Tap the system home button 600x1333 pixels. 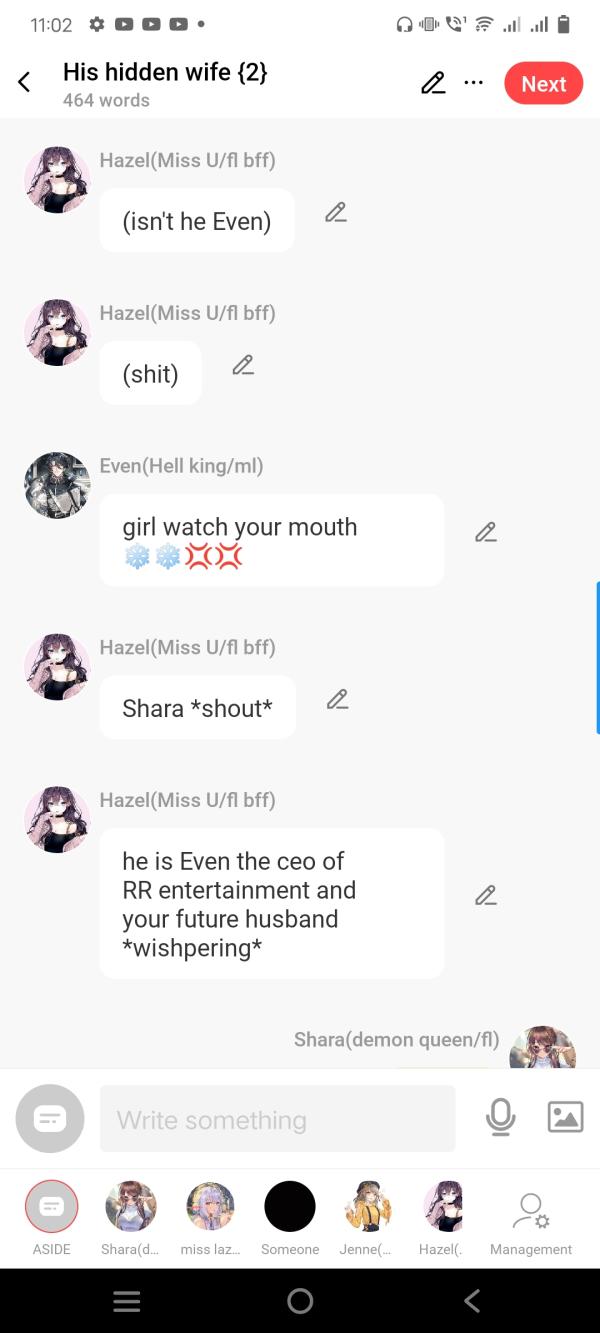(x=300, y=1300)
